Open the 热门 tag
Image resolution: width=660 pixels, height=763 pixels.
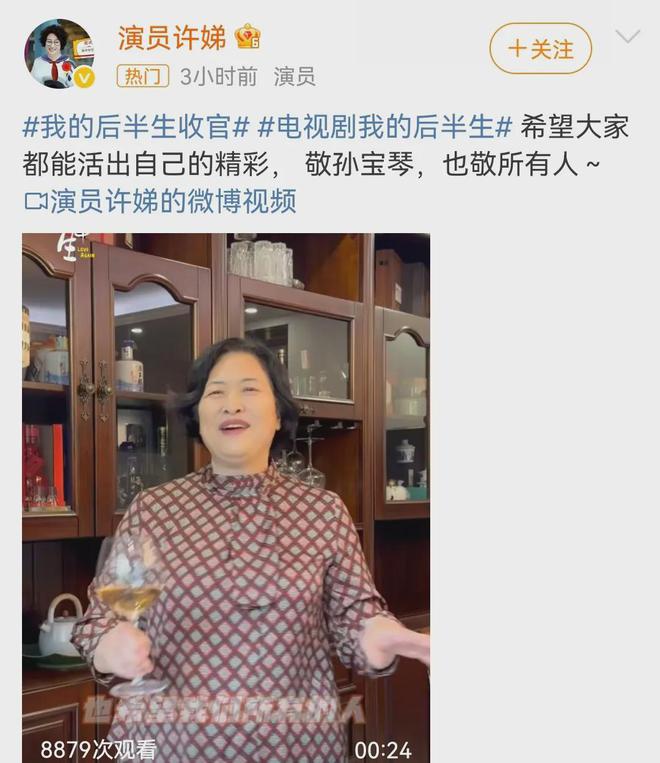click(142, 76)
